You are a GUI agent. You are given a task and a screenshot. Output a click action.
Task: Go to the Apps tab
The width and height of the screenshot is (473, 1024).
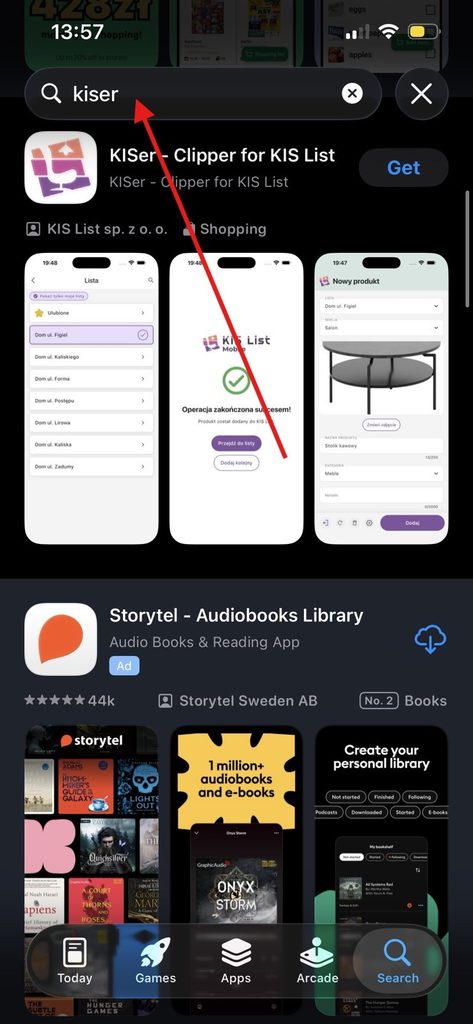236,960
